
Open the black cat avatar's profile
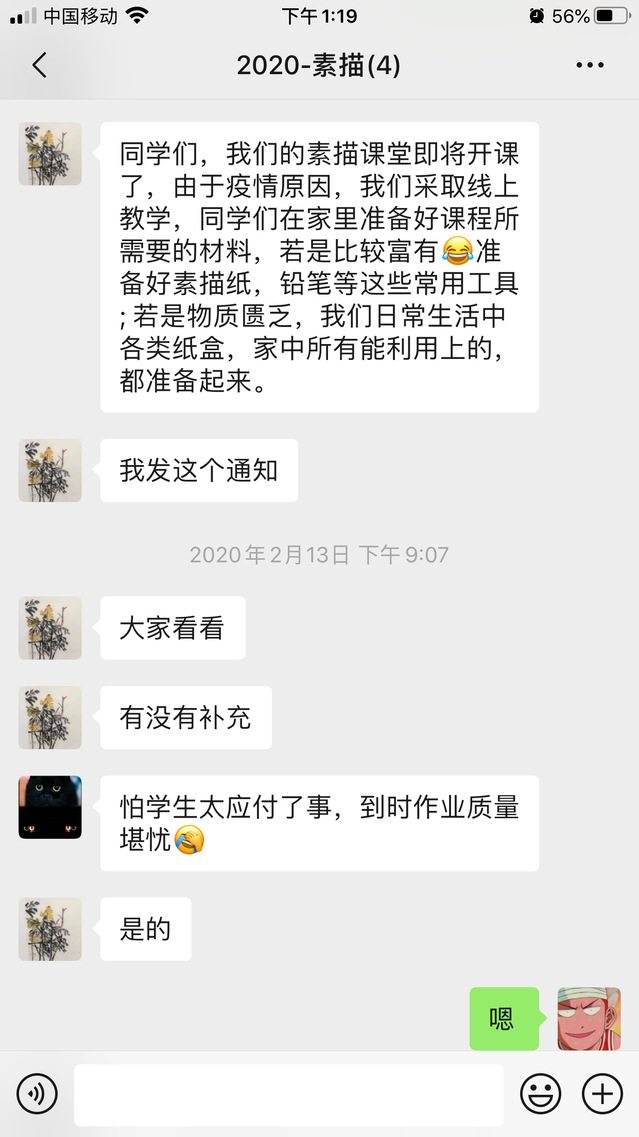pyautogui.click(x=50, y=807)
